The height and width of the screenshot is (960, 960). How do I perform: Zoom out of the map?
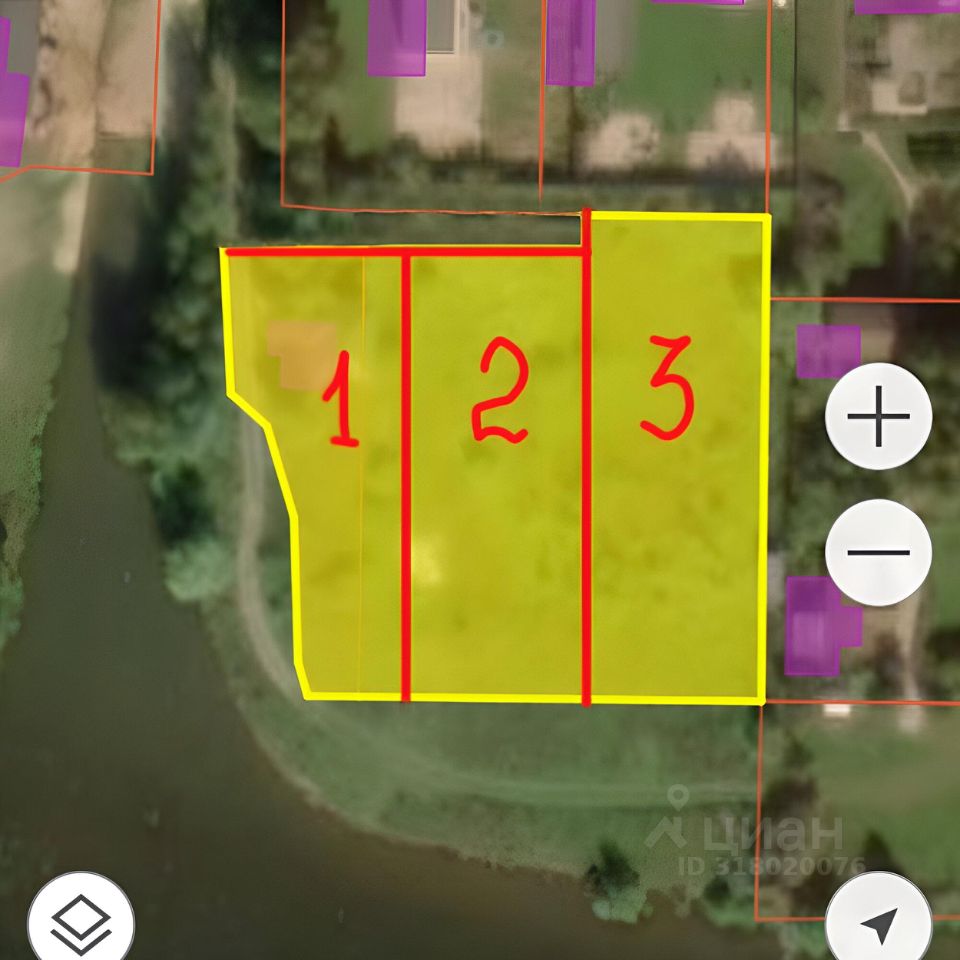coord(878,551)
